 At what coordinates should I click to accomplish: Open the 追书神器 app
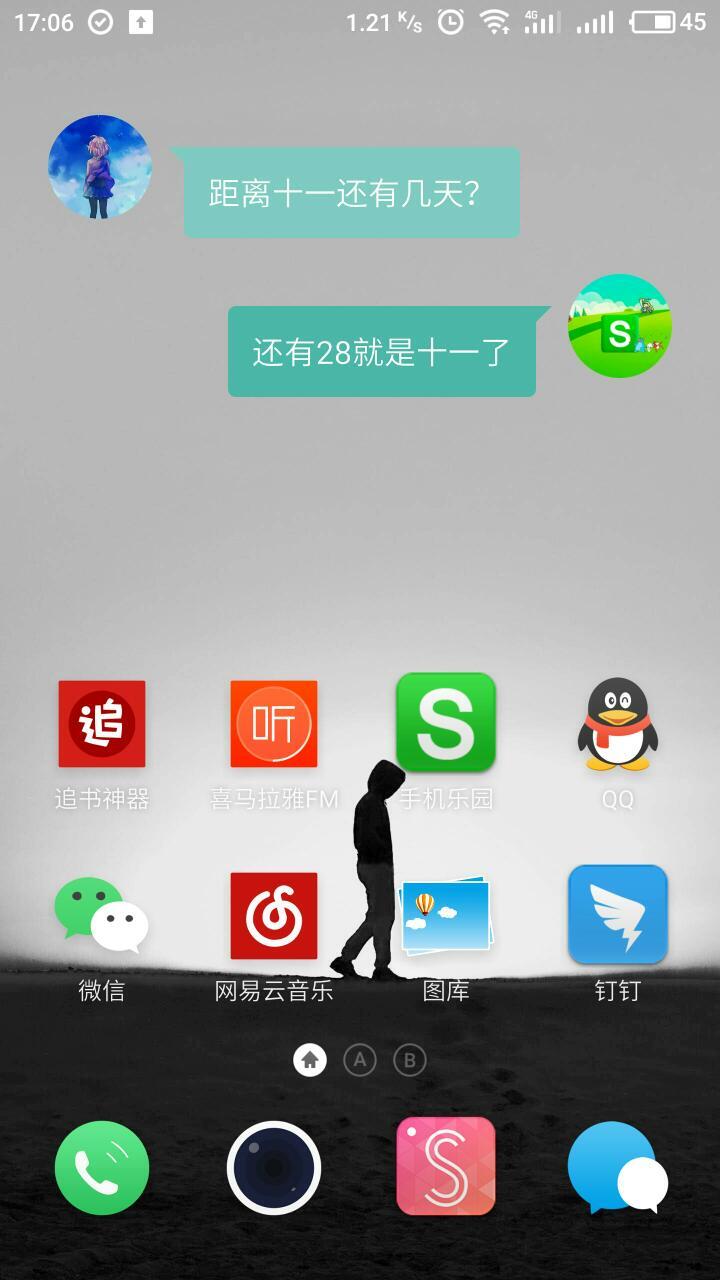pos(102,724)
